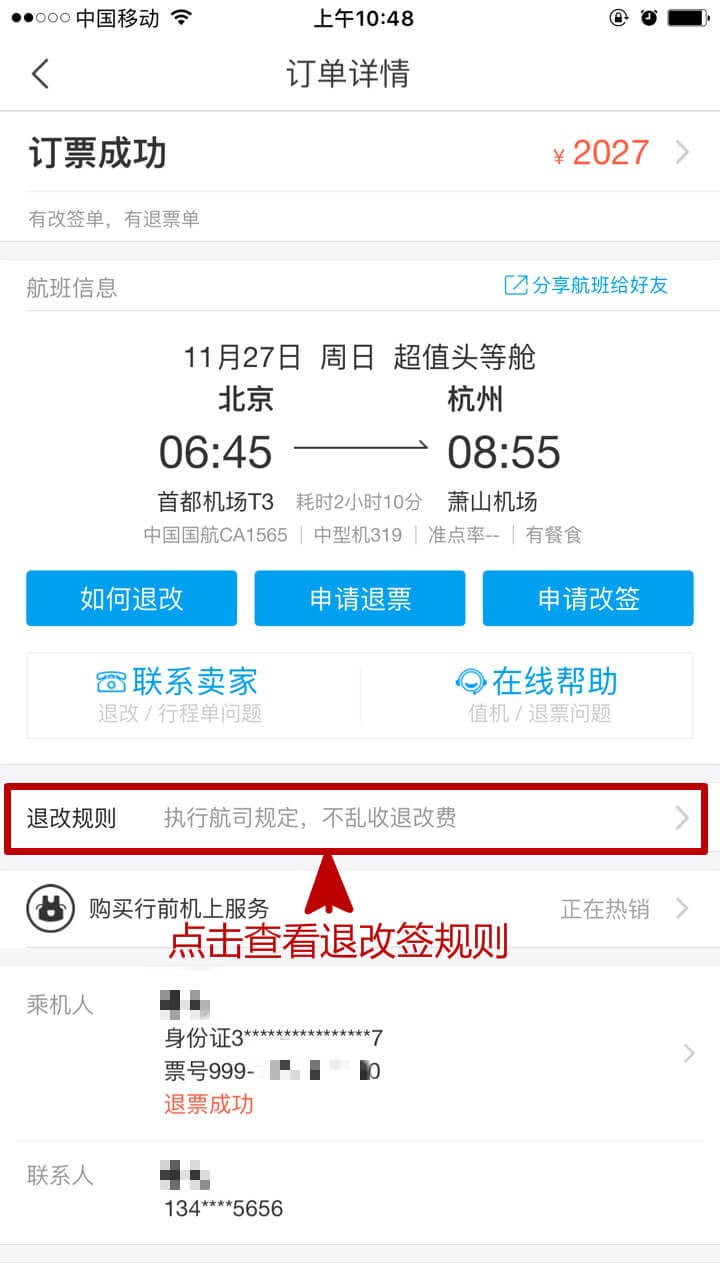Tap the 如何退改 button
This screenshot has width=720, height=1280.
(x=132, y=598)
